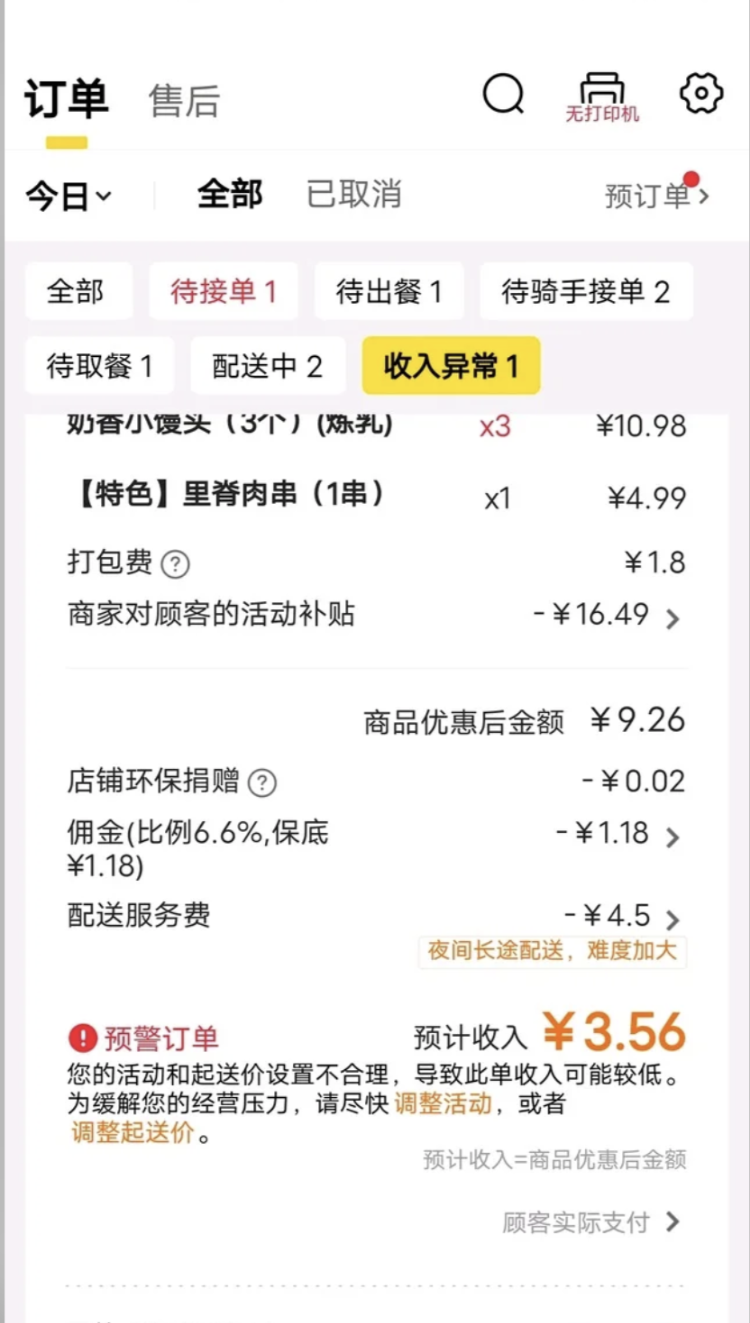Filter by 待出餐 1
The height and width of the screenshot is (1323, 750).
388,292
